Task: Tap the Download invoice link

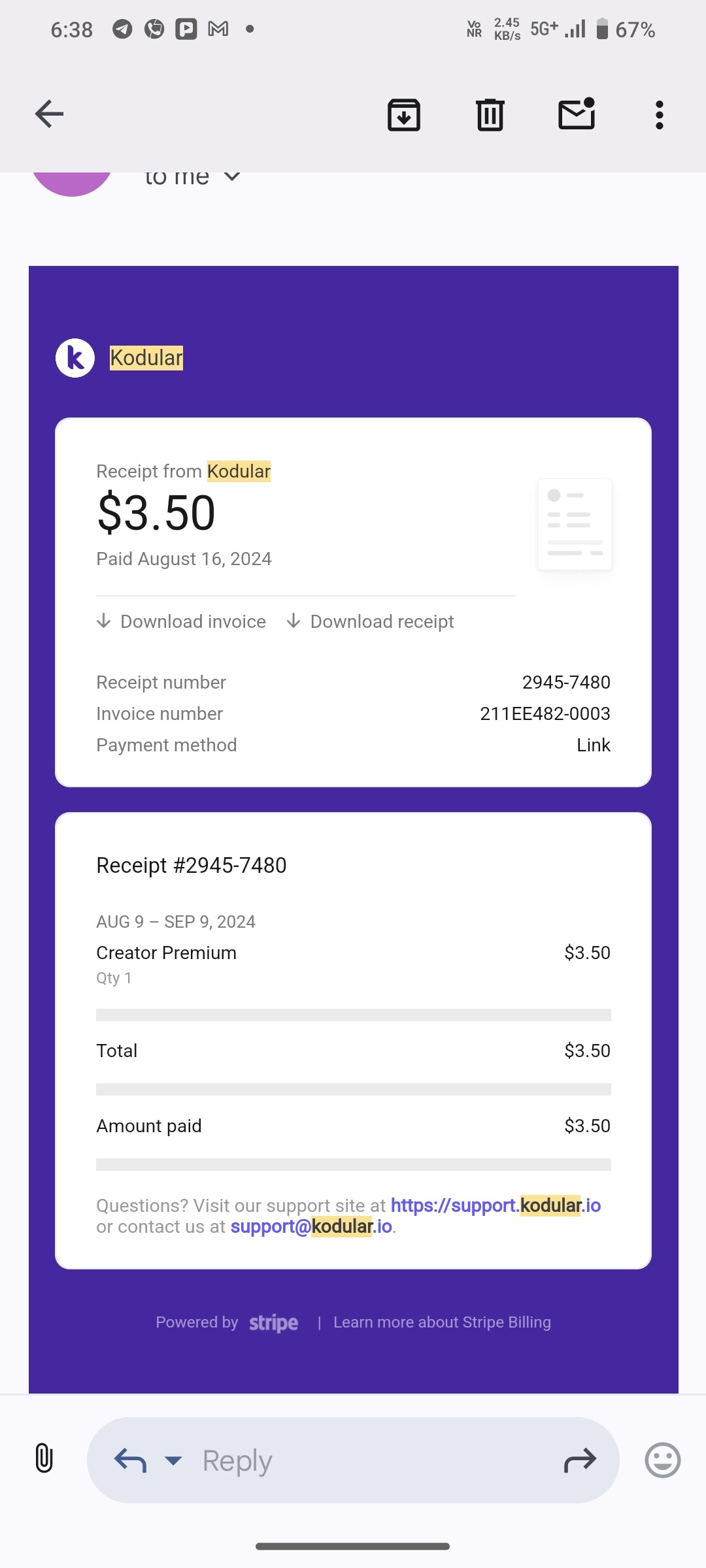Action: coord(181,621)
